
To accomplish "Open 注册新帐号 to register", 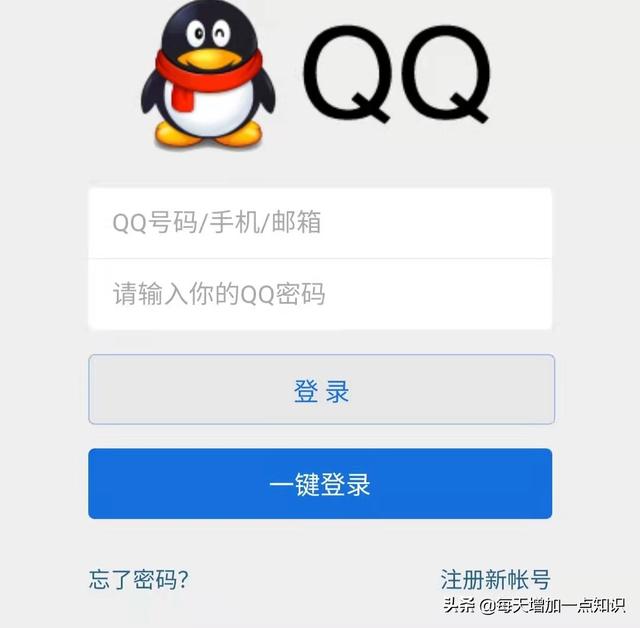I will click(x=495, y=579).
